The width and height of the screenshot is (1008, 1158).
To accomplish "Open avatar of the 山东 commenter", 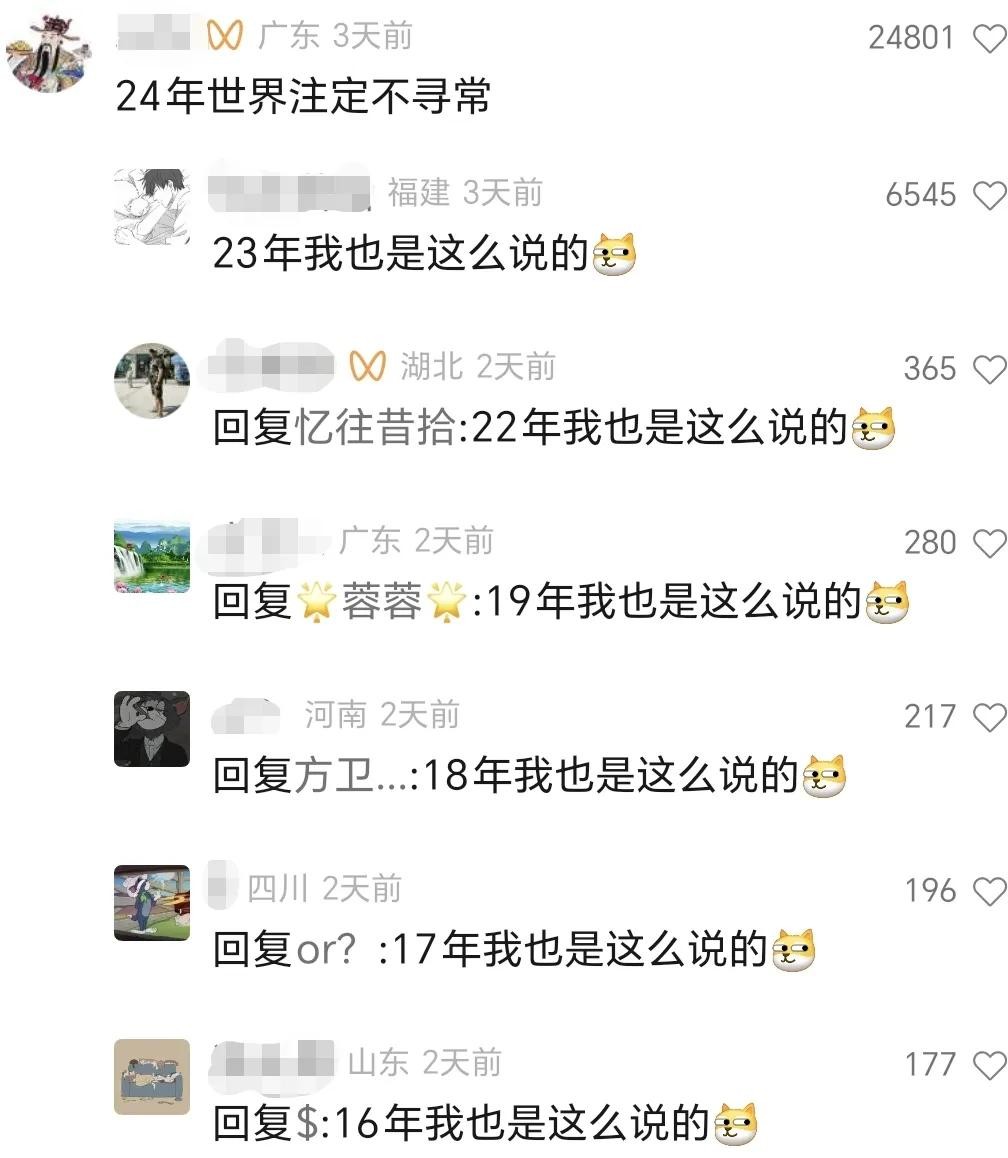I will 152,1076.
